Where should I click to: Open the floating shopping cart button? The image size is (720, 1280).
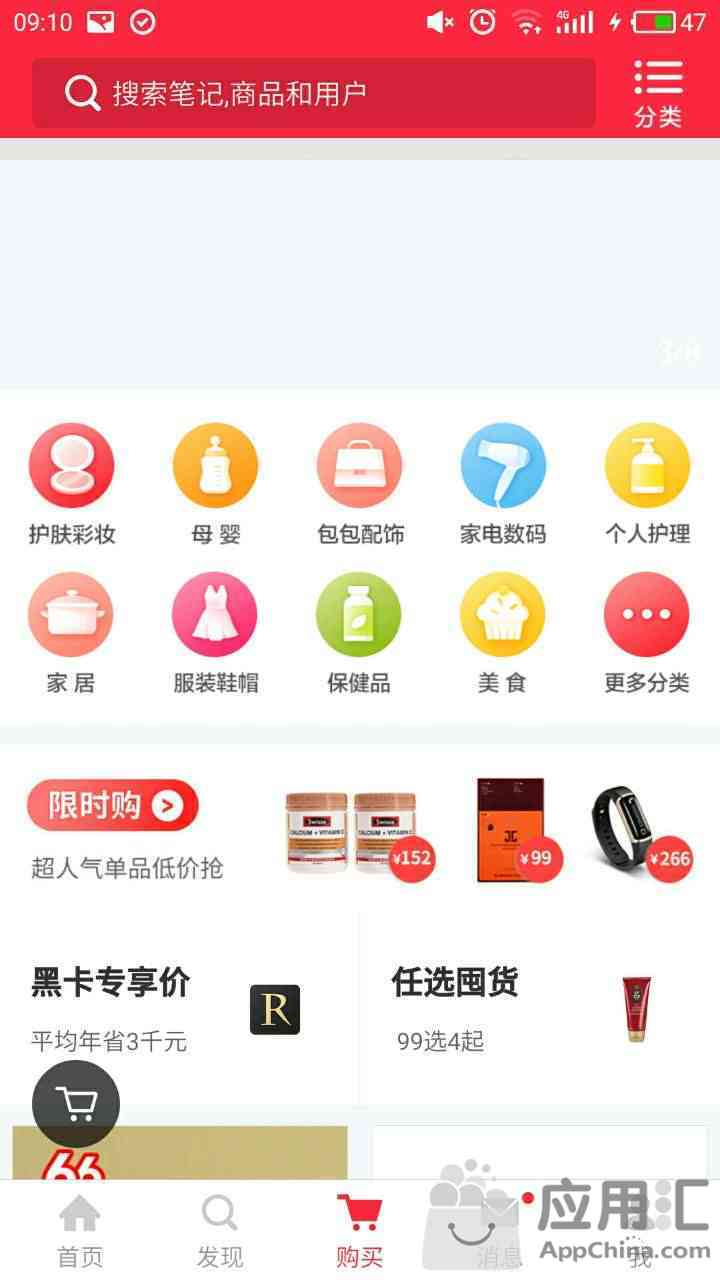point(76,1104)
